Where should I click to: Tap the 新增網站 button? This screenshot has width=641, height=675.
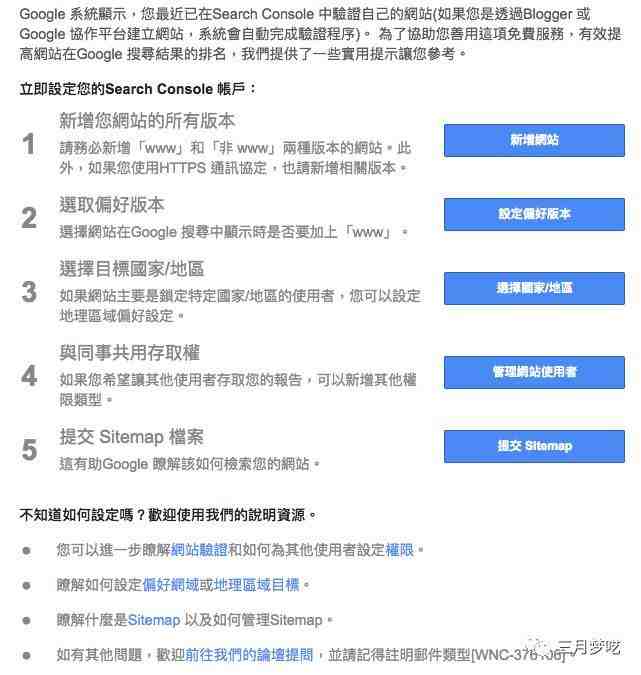(534, 140)
